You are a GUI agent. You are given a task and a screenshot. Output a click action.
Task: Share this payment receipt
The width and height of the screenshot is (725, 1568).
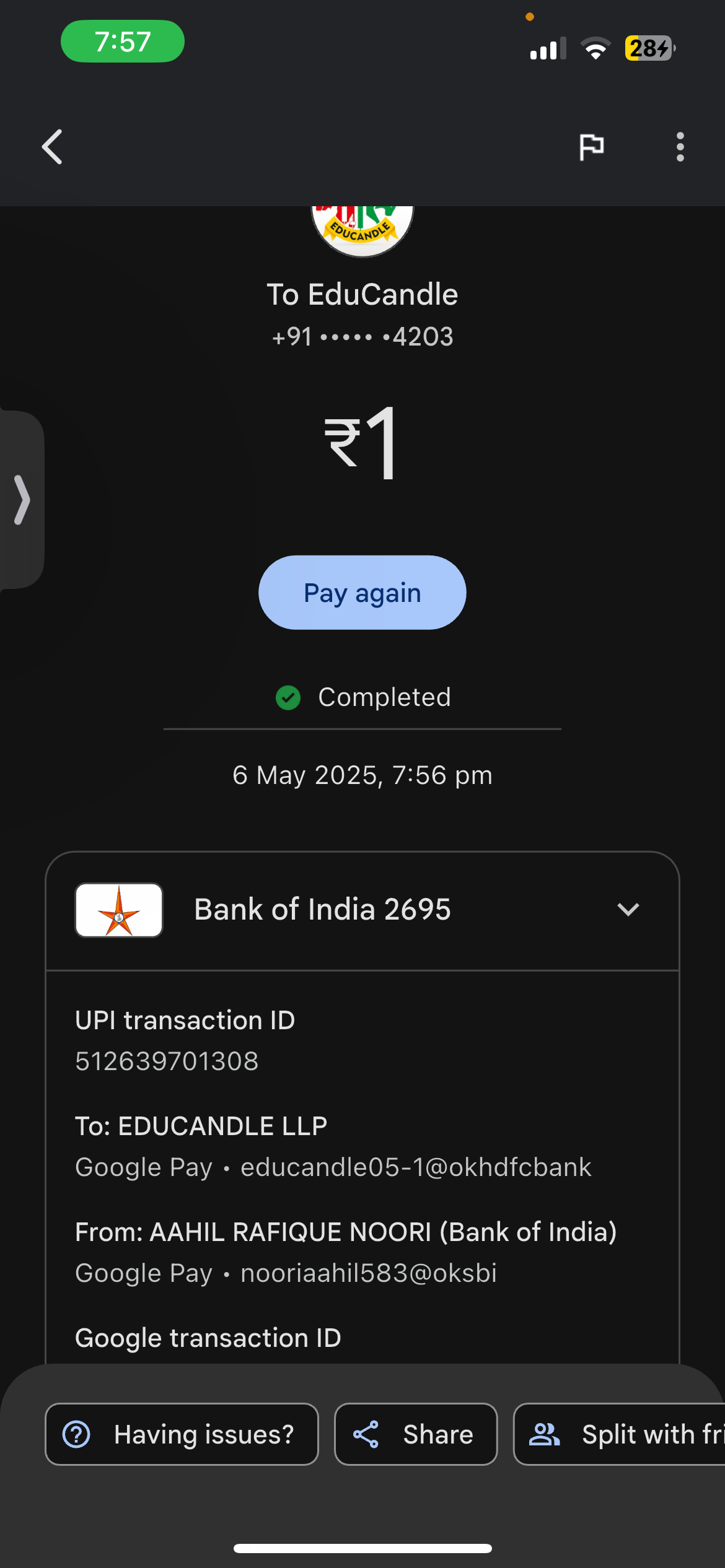pyautogui.click(x=415, y=1434)
